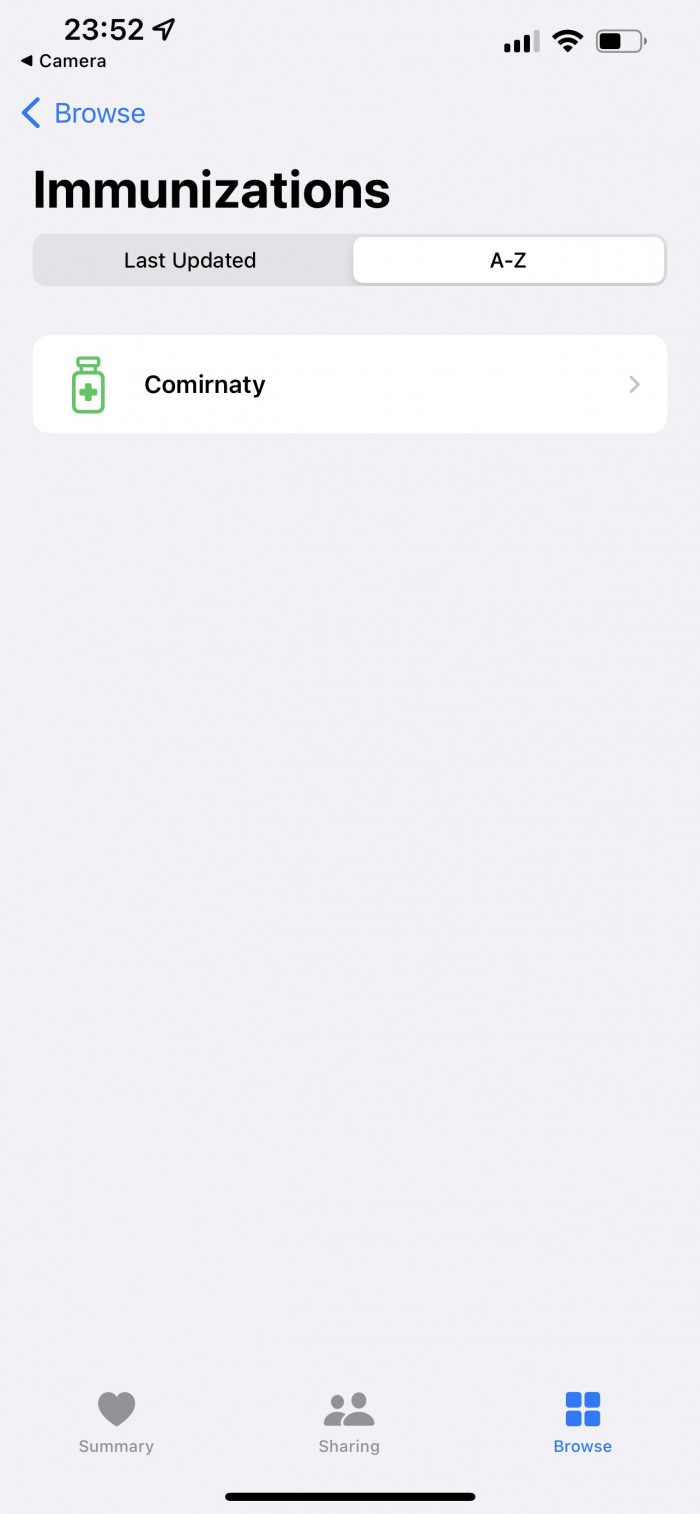Return to the Camera app

[63, 61]
